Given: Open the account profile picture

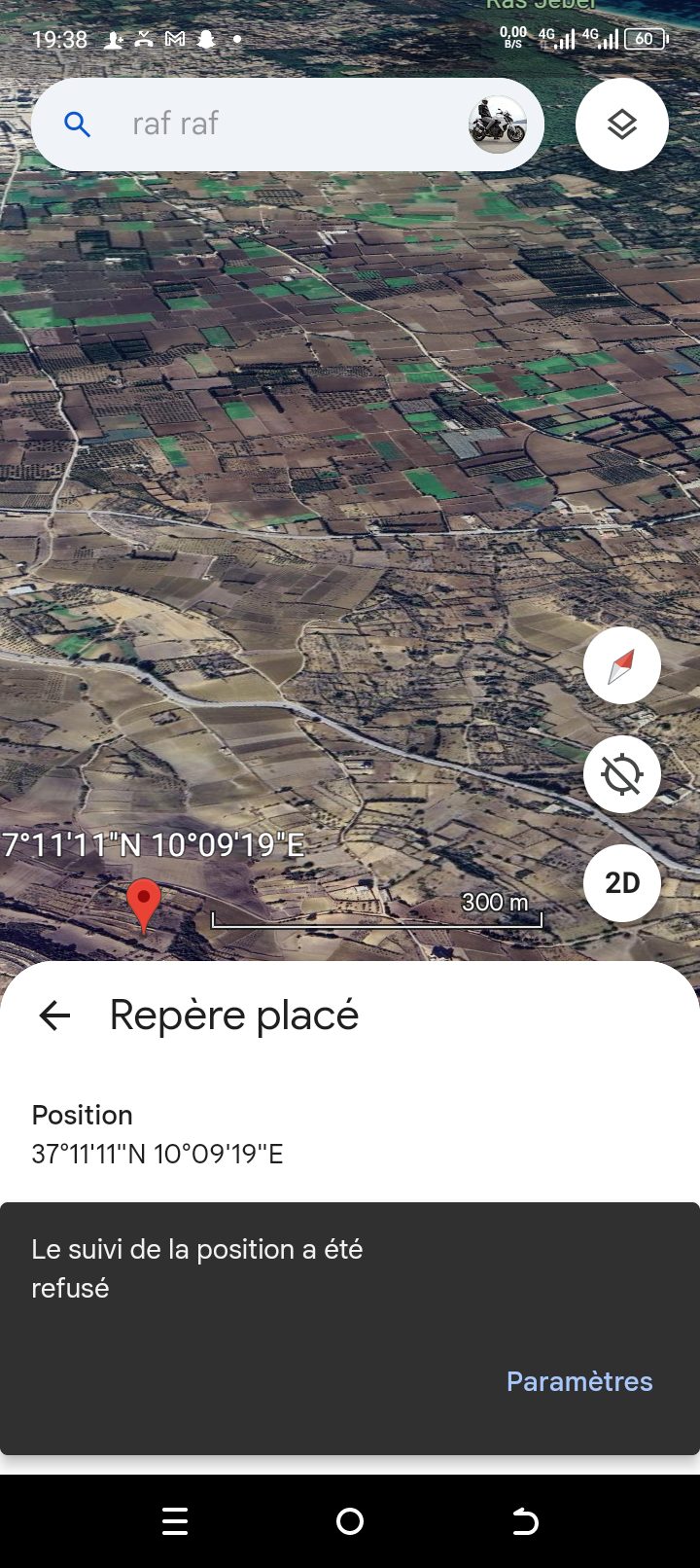Looking at the screenshot, I should pyautogui.click(x=498, y=125).
